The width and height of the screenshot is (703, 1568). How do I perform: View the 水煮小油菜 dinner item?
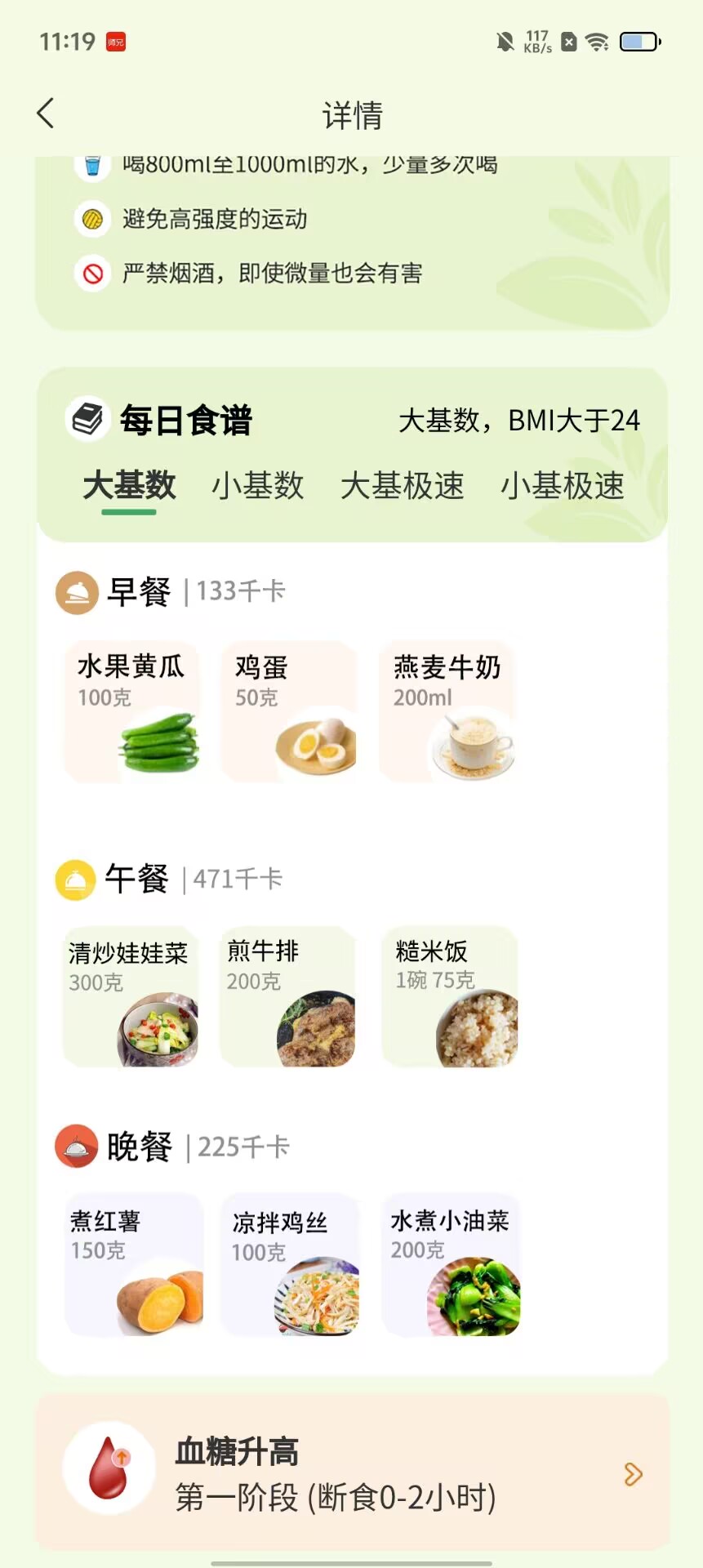pyautogui.click(x=451, y=1264)
